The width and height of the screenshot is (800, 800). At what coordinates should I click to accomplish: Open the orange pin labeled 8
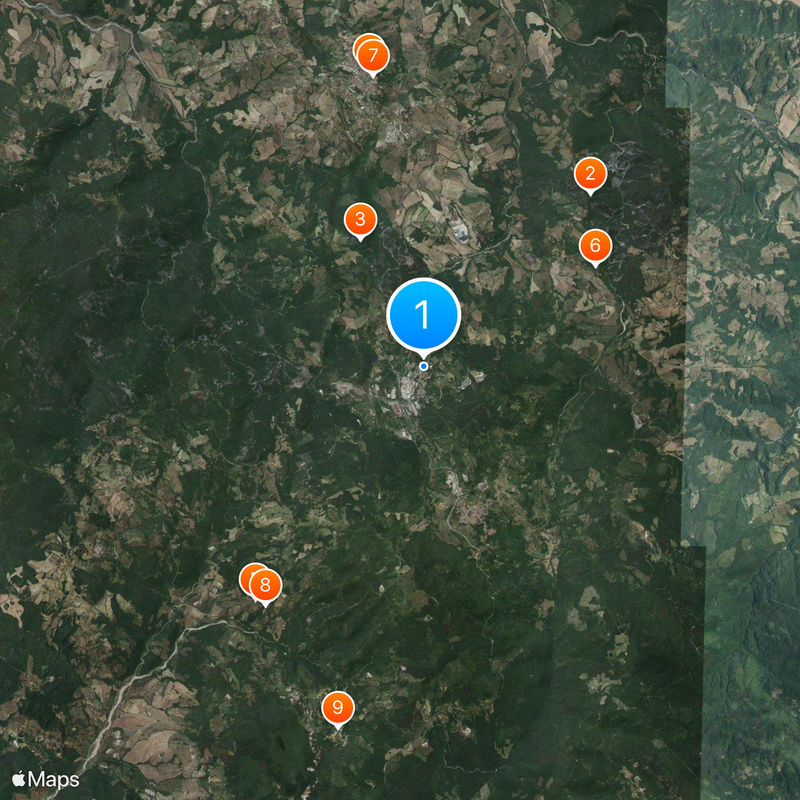coord(265,586)
